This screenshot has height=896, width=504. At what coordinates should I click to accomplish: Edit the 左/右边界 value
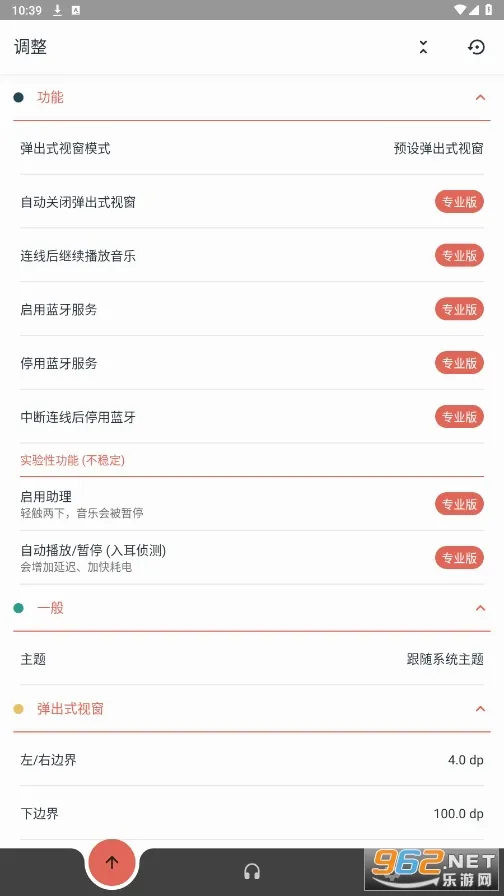point(252,760)
